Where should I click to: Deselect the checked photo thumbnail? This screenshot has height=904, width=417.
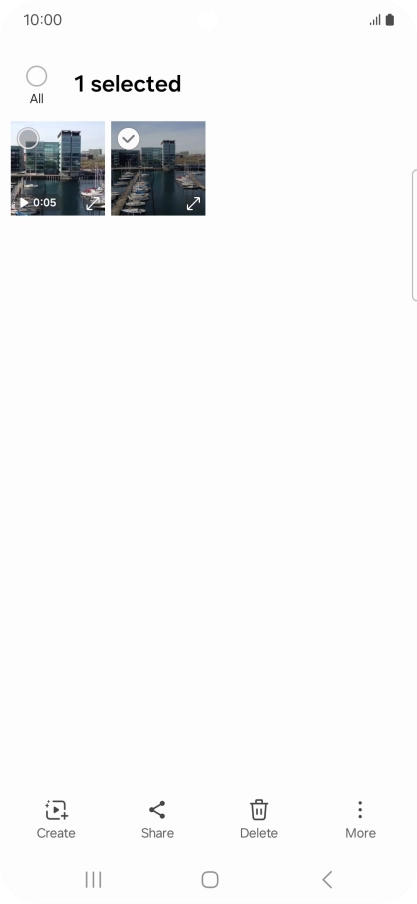coord(128,139)
